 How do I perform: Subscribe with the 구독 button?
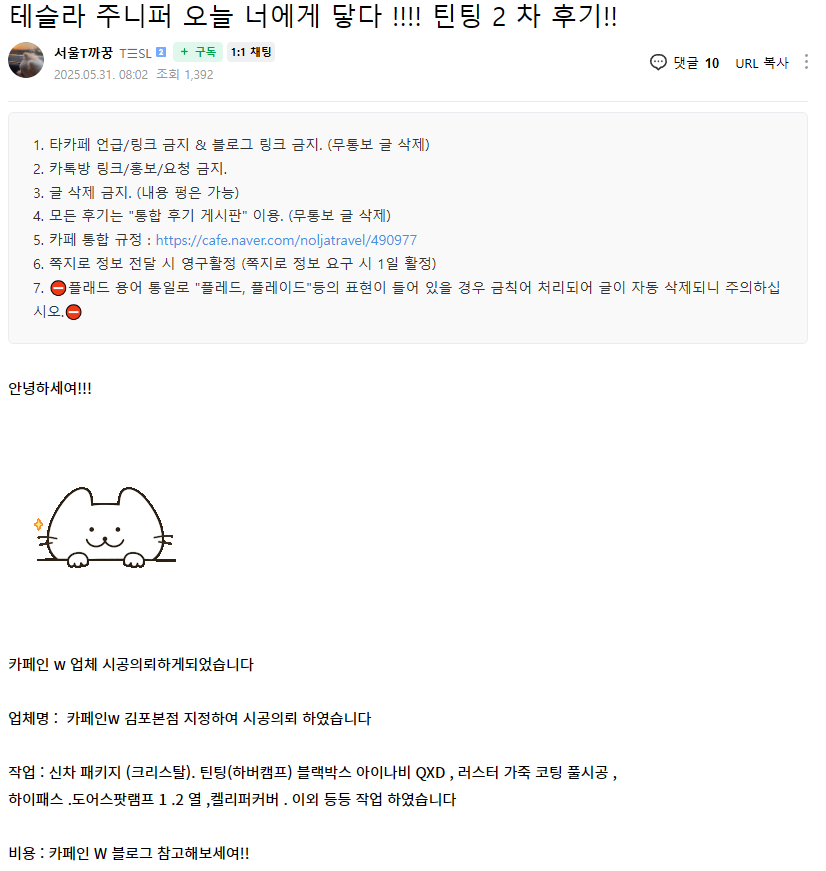[x=198, y=52]
